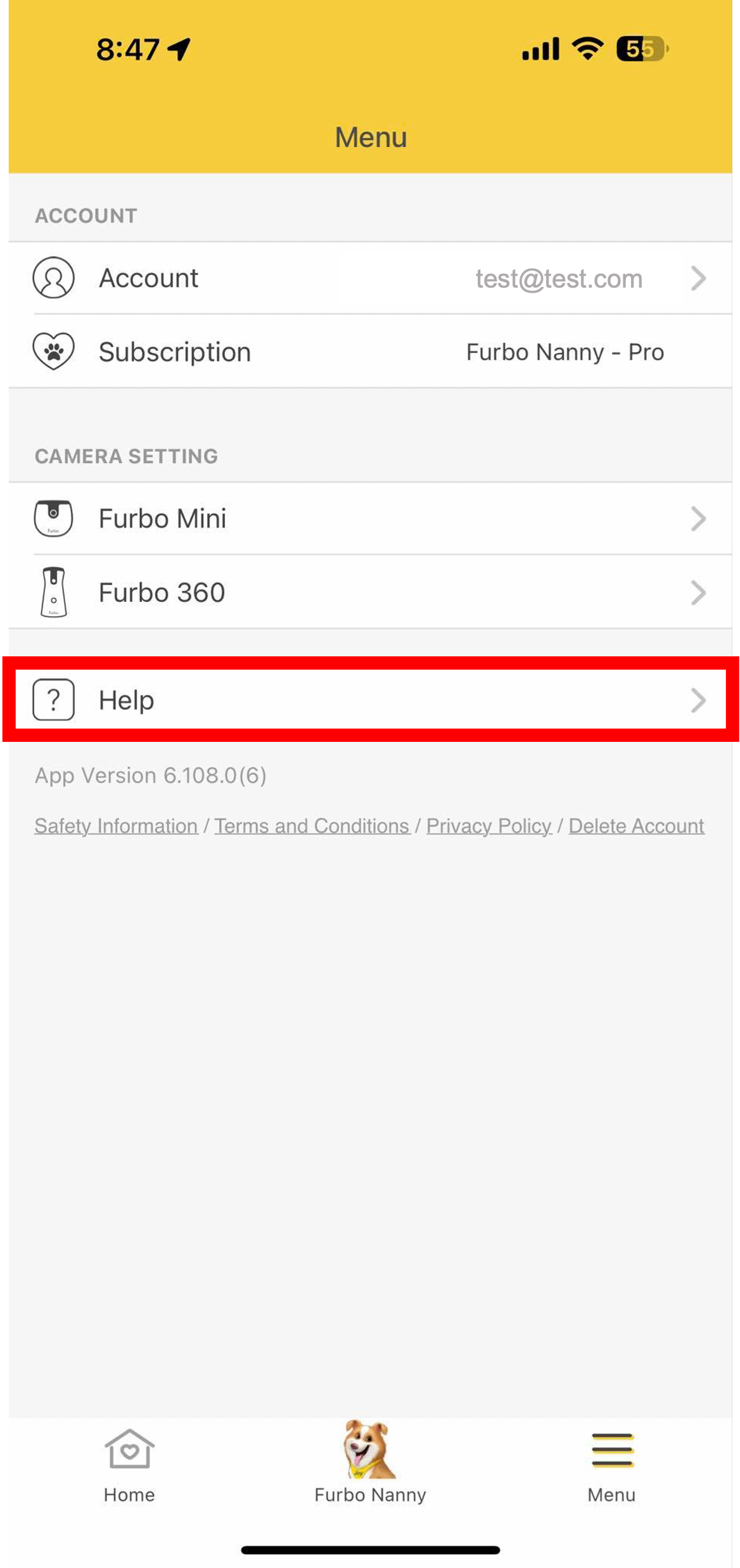Open the Help section
Image resolution: width=740 pixels, height=1568 pixels.
370,700
